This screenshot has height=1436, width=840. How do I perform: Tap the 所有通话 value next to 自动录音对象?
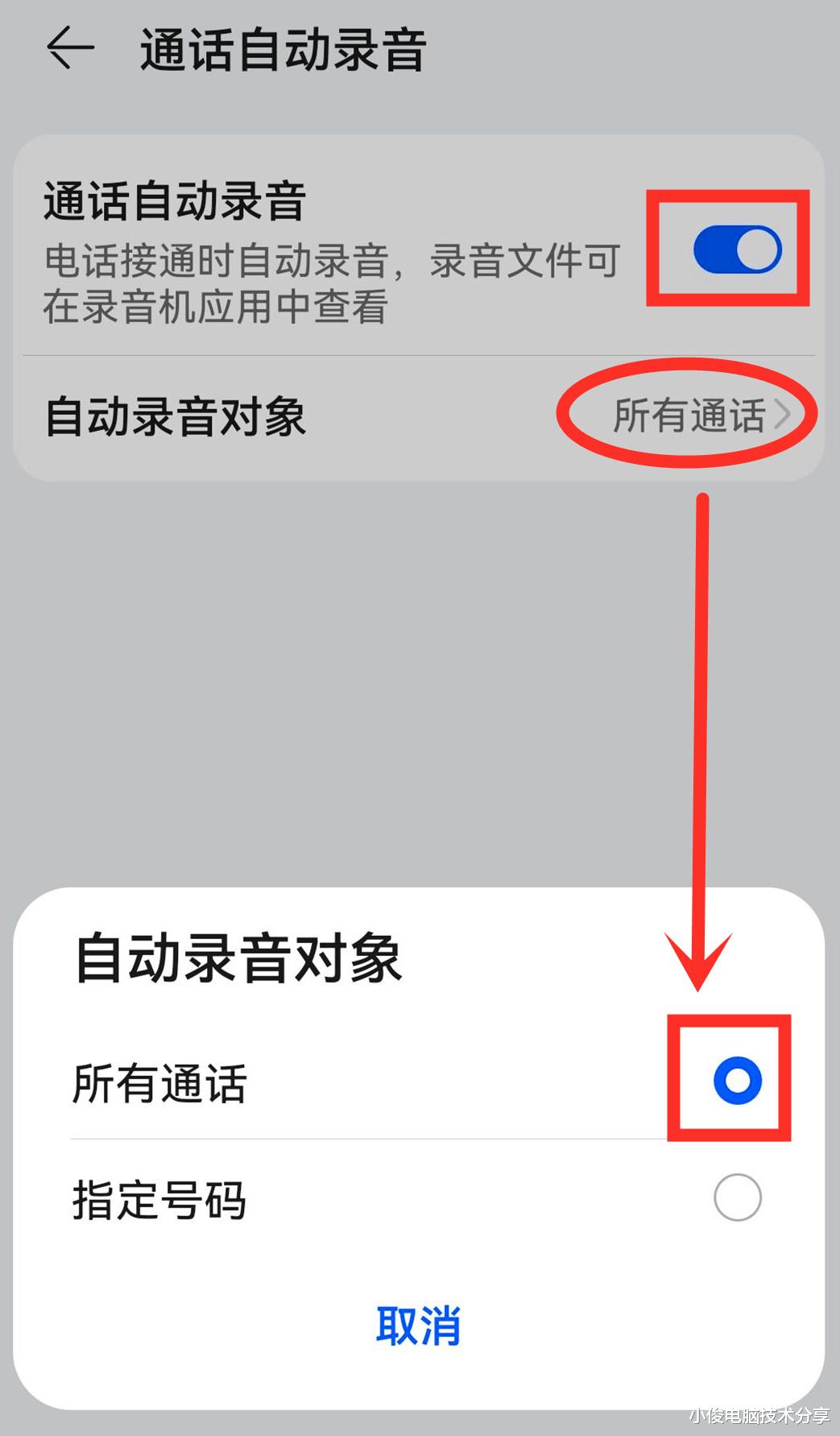pos(689,415)
